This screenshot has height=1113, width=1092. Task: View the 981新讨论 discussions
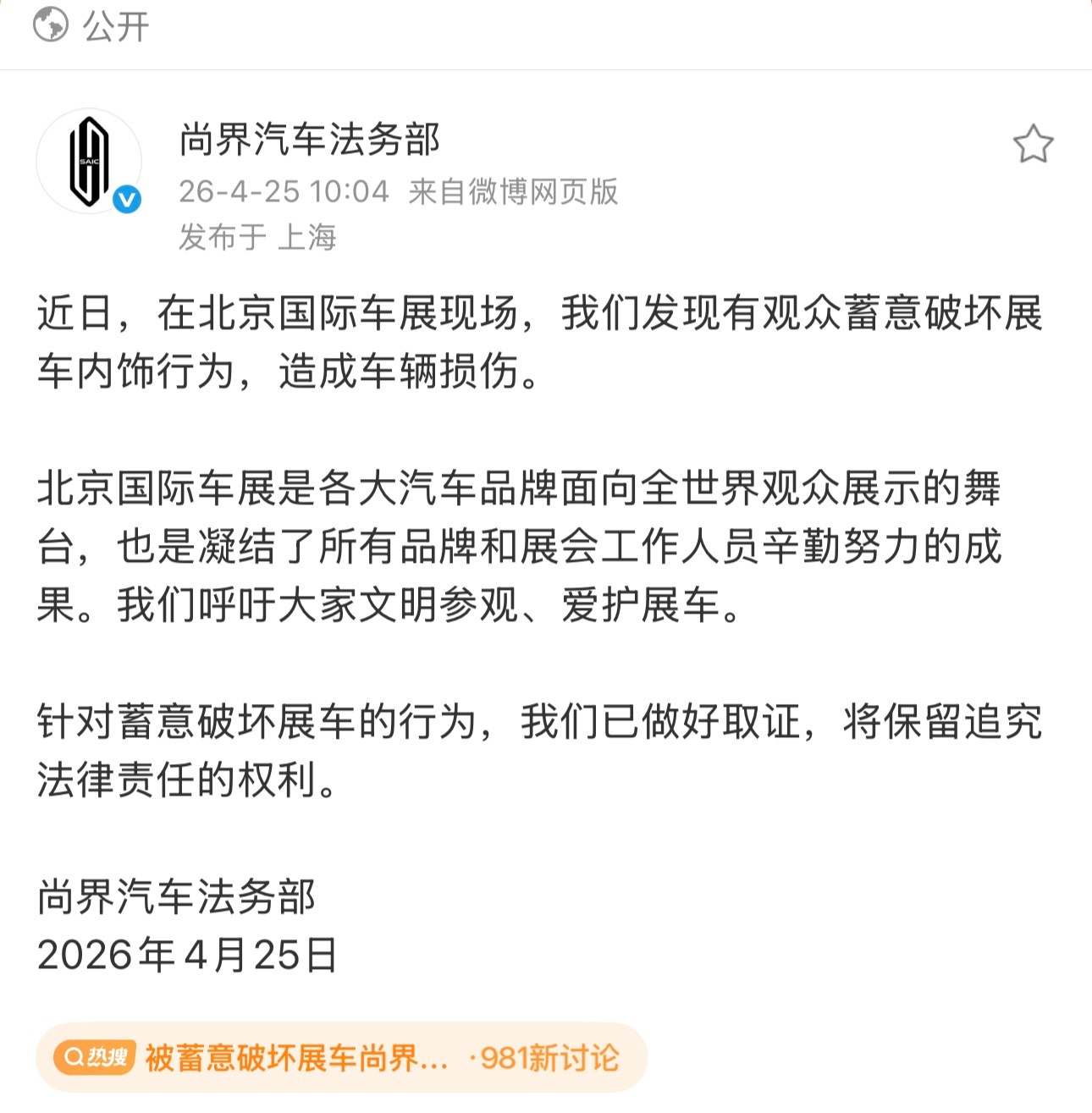(x=546, y=1057)
